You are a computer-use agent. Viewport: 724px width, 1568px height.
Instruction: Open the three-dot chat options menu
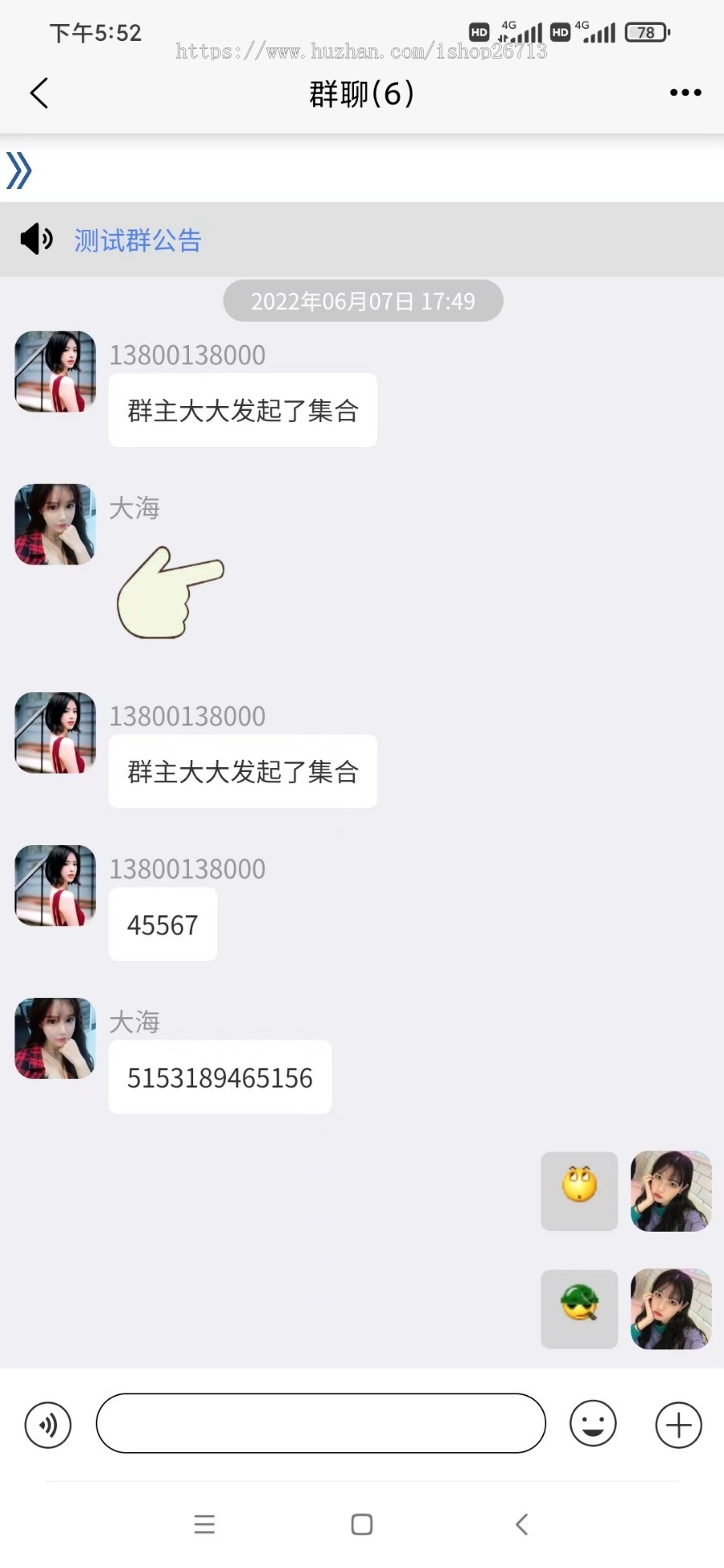(x=685, y=93)
